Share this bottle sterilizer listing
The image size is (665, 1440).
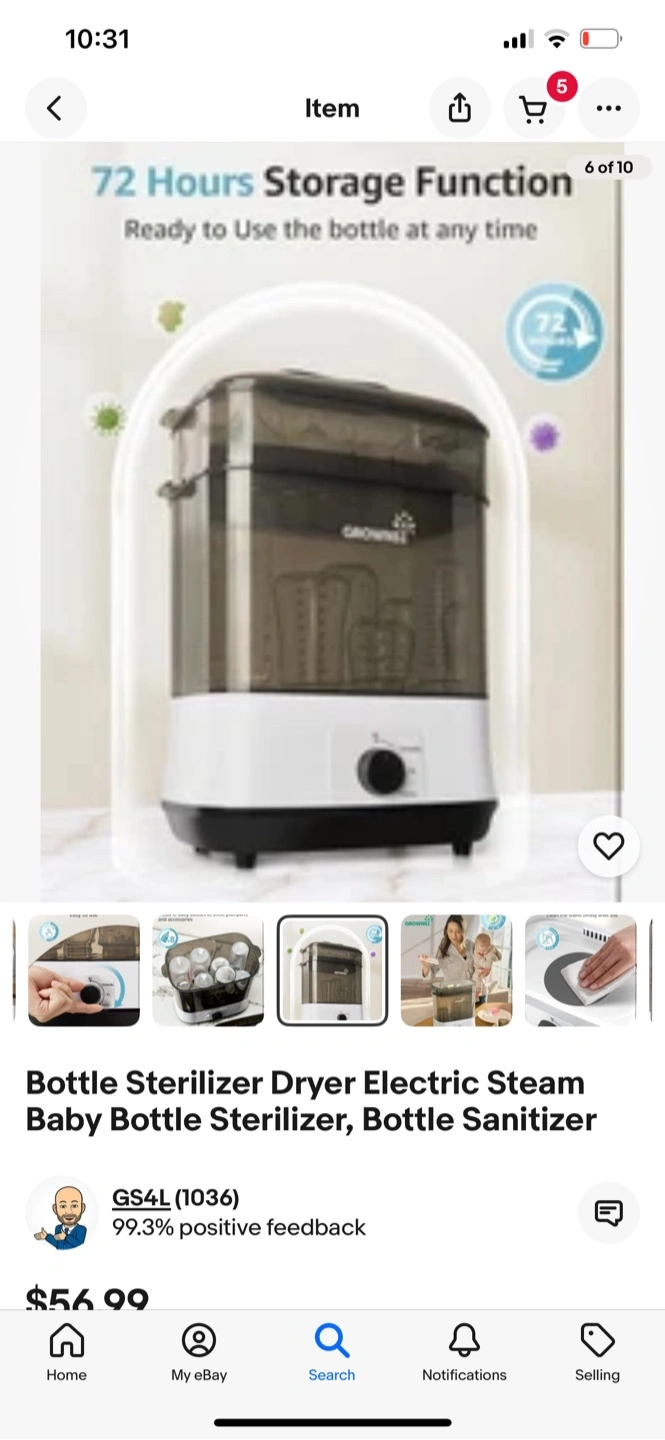tap(459, 108)
